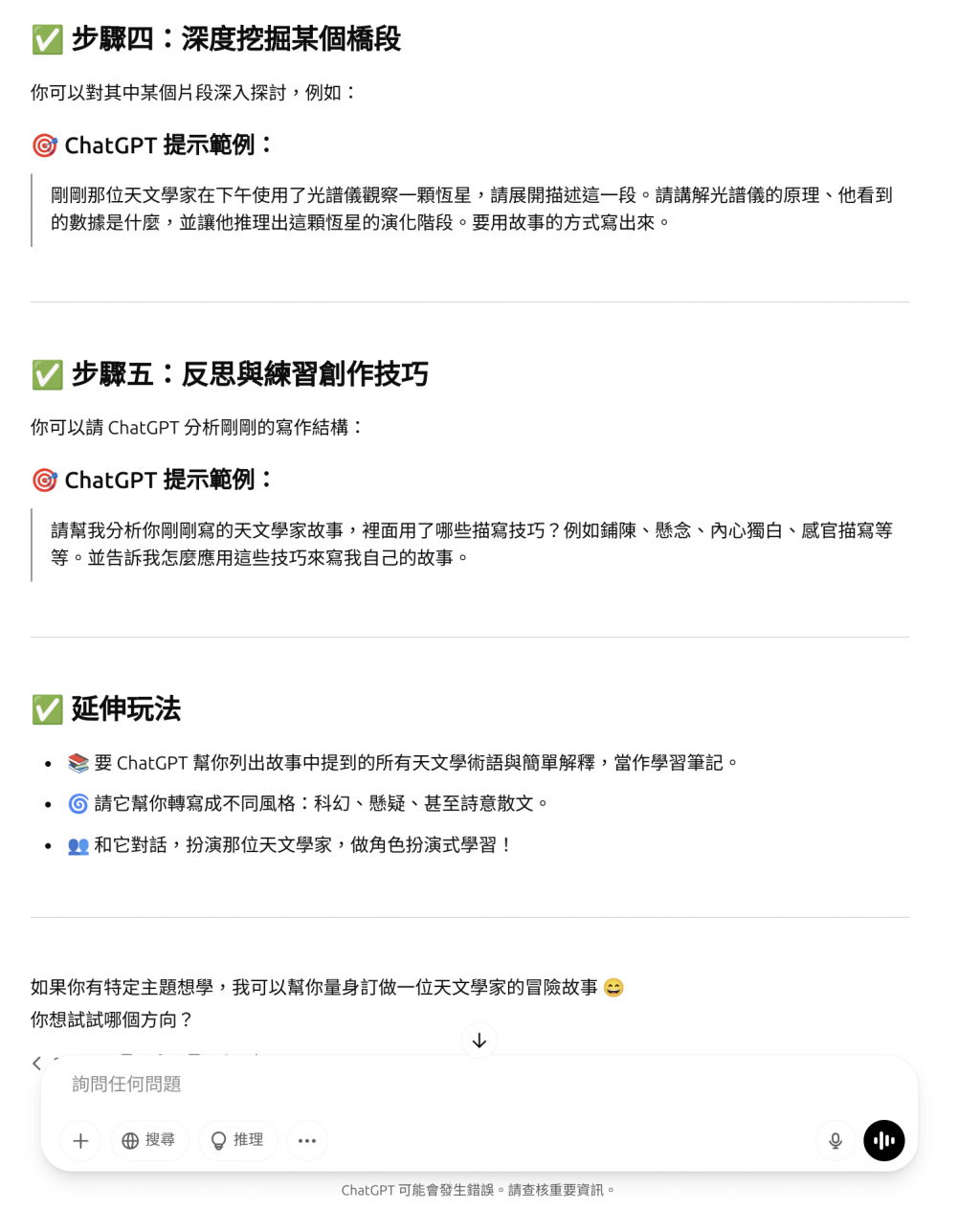The image size is (980, 1209).
Task: Tap the scroll-to-bottom arrow button
Action: pyautogui.click(x=479, y=1040)
